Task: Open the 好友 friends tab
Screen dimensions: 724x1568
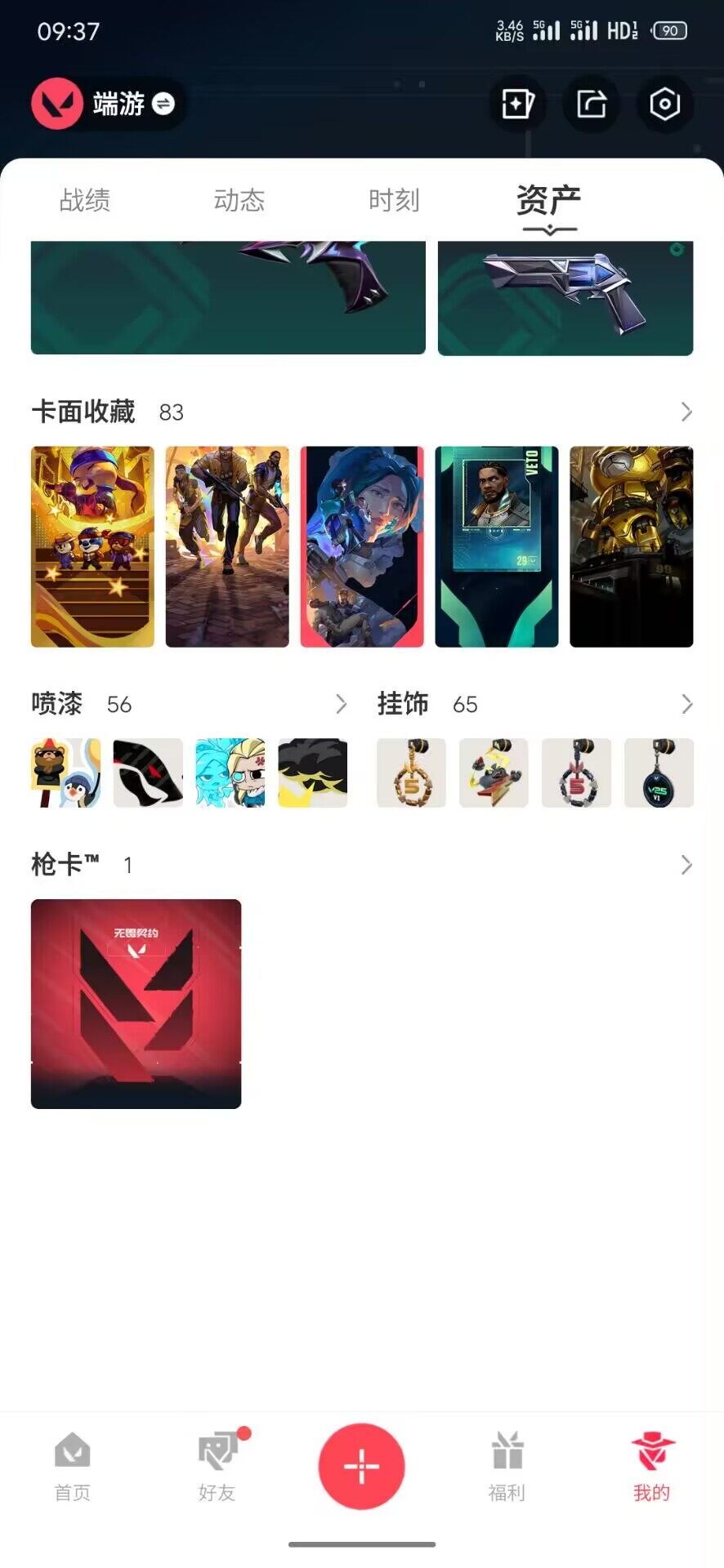Action: point(217,1467)
